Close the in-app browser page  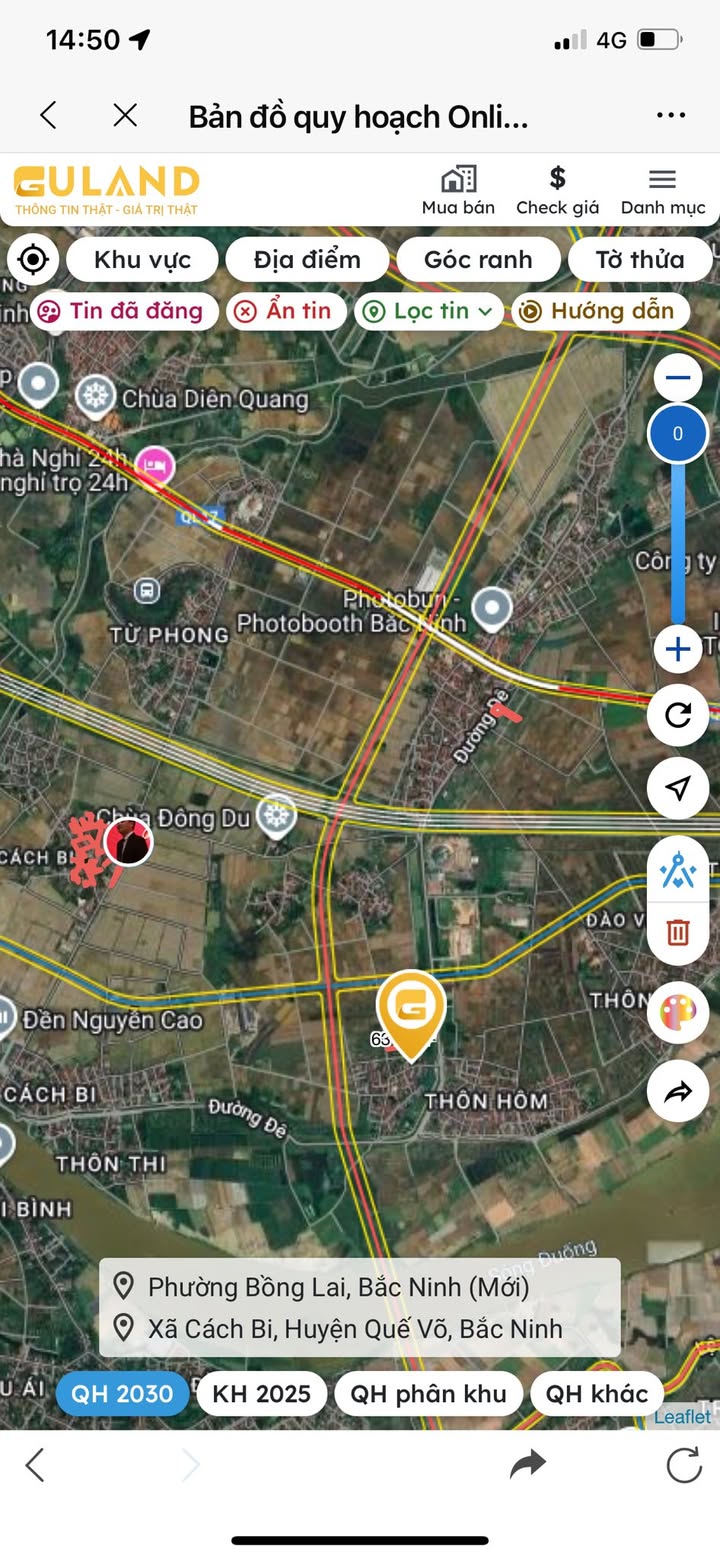tap(125, 116)
